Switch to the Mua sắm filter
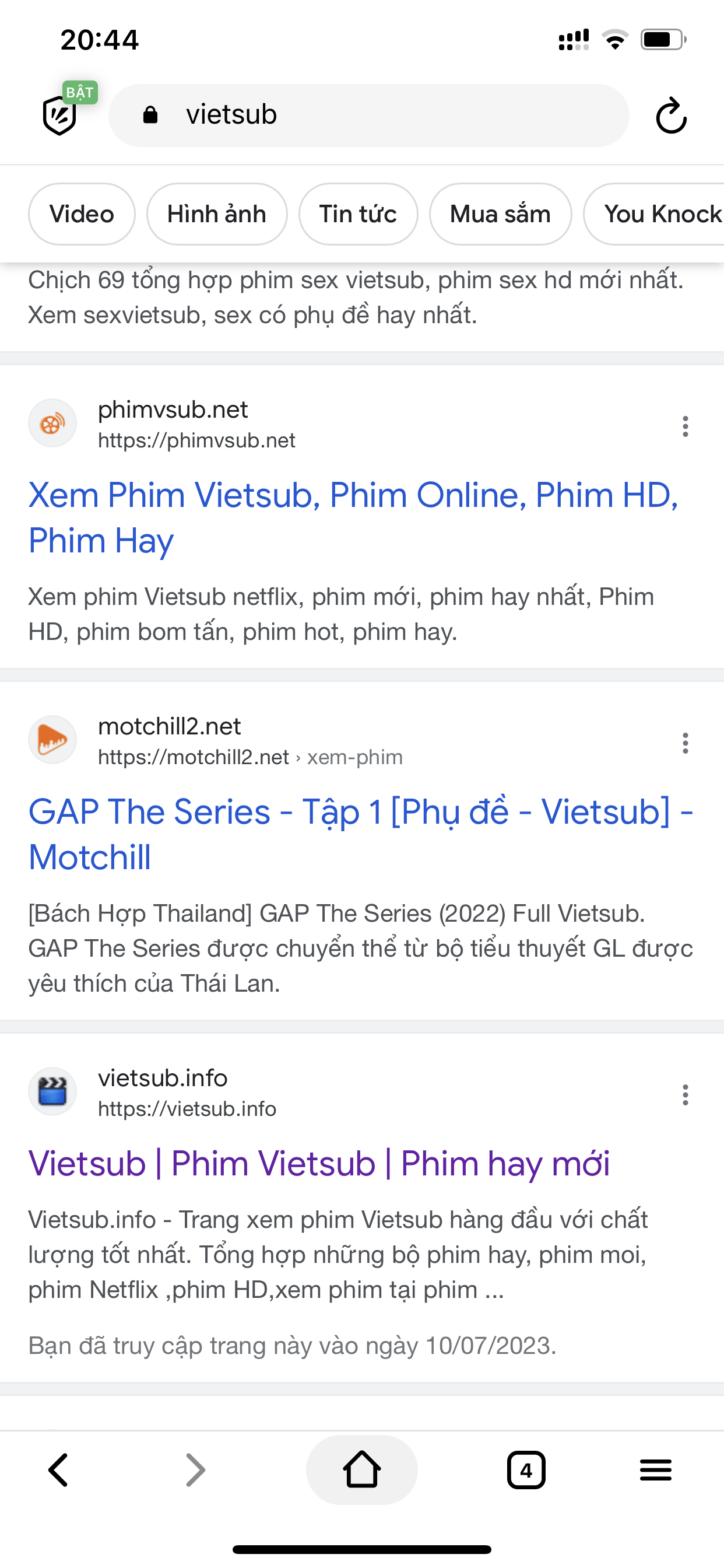The height and width of the screenshot is (1568, 724). click(x=500, y=214)
